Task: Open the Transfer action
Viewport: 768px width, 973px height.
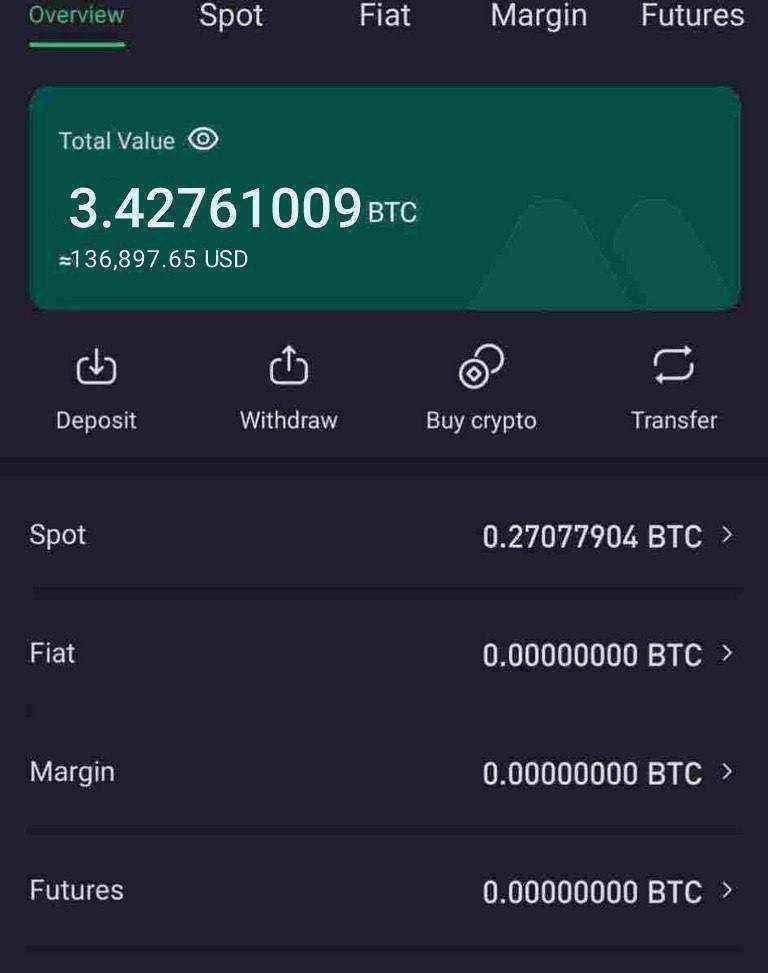Action: coord(674,387)
